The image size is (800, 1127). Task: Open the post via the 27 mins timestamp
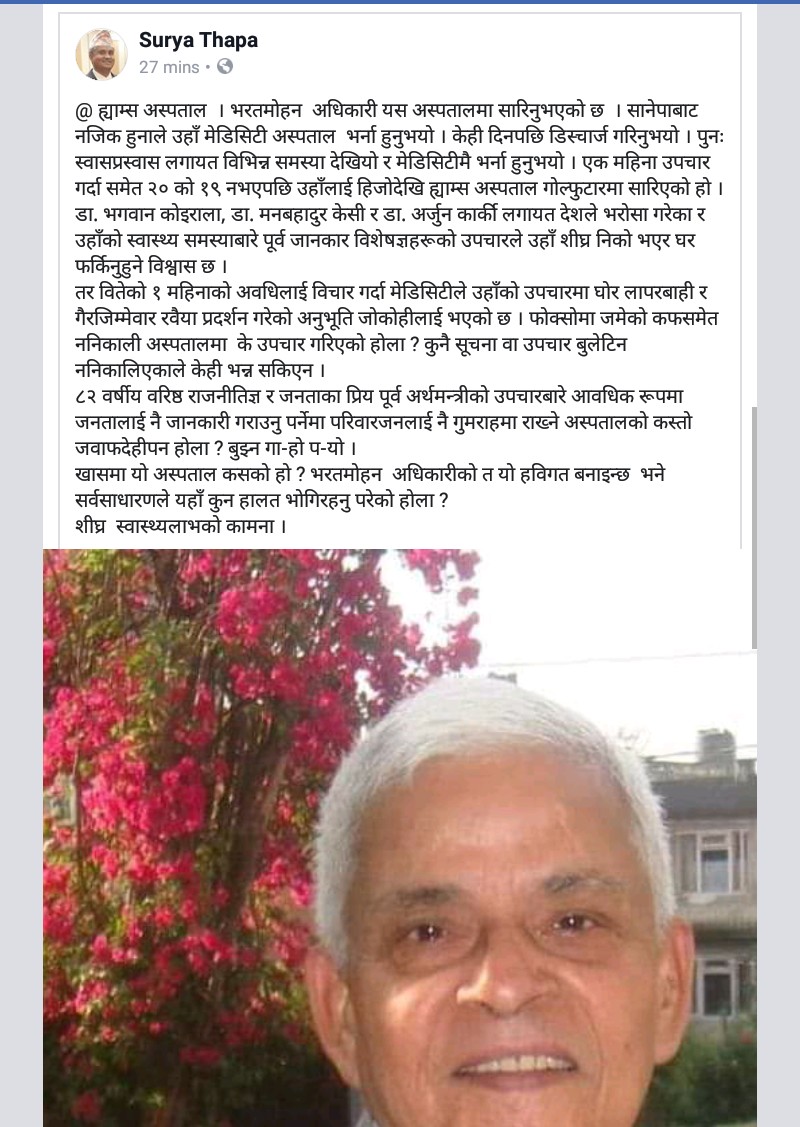(x=169, y=68)
